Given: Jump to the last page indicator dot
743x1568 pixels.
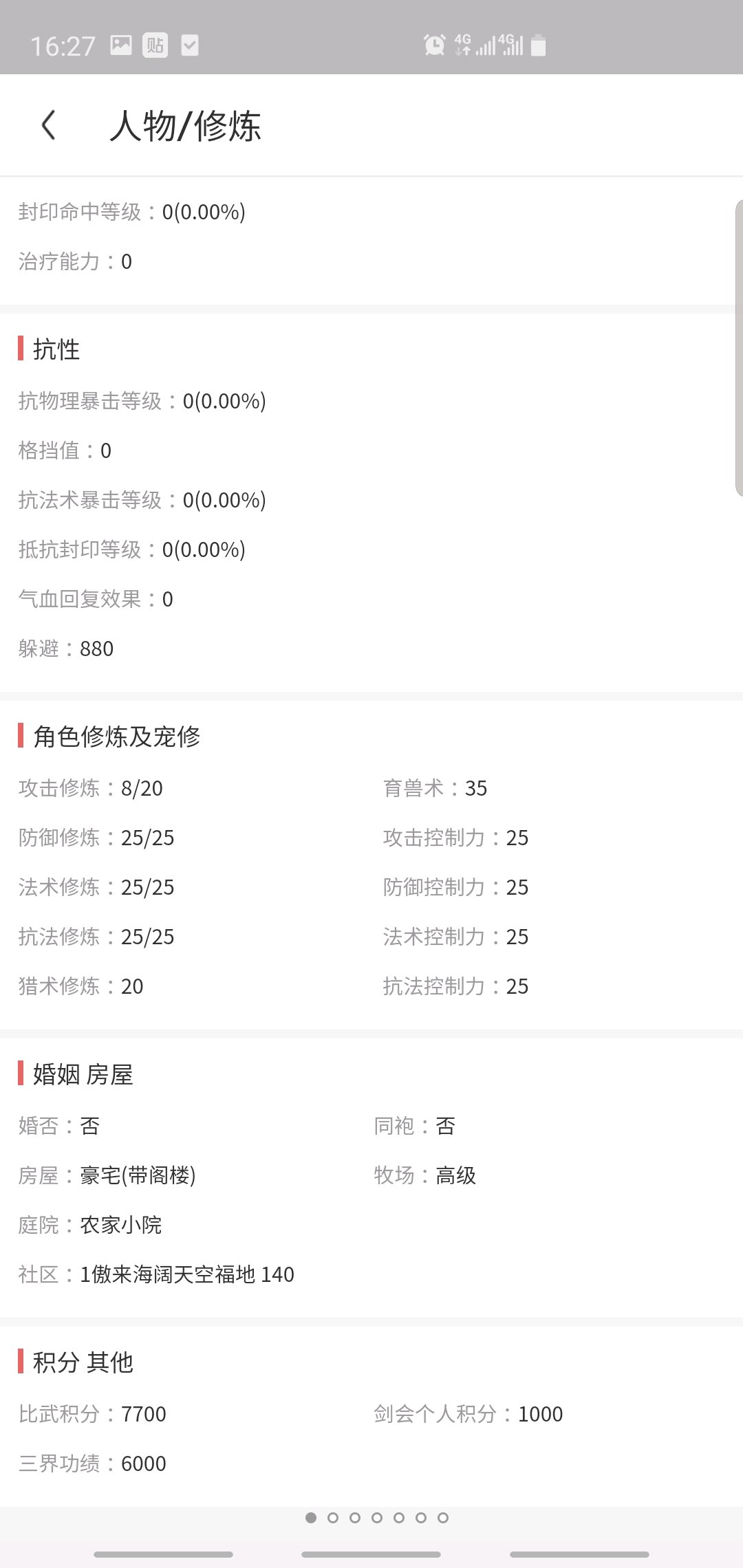Looking at the screenshot, I should point(443,1517).
